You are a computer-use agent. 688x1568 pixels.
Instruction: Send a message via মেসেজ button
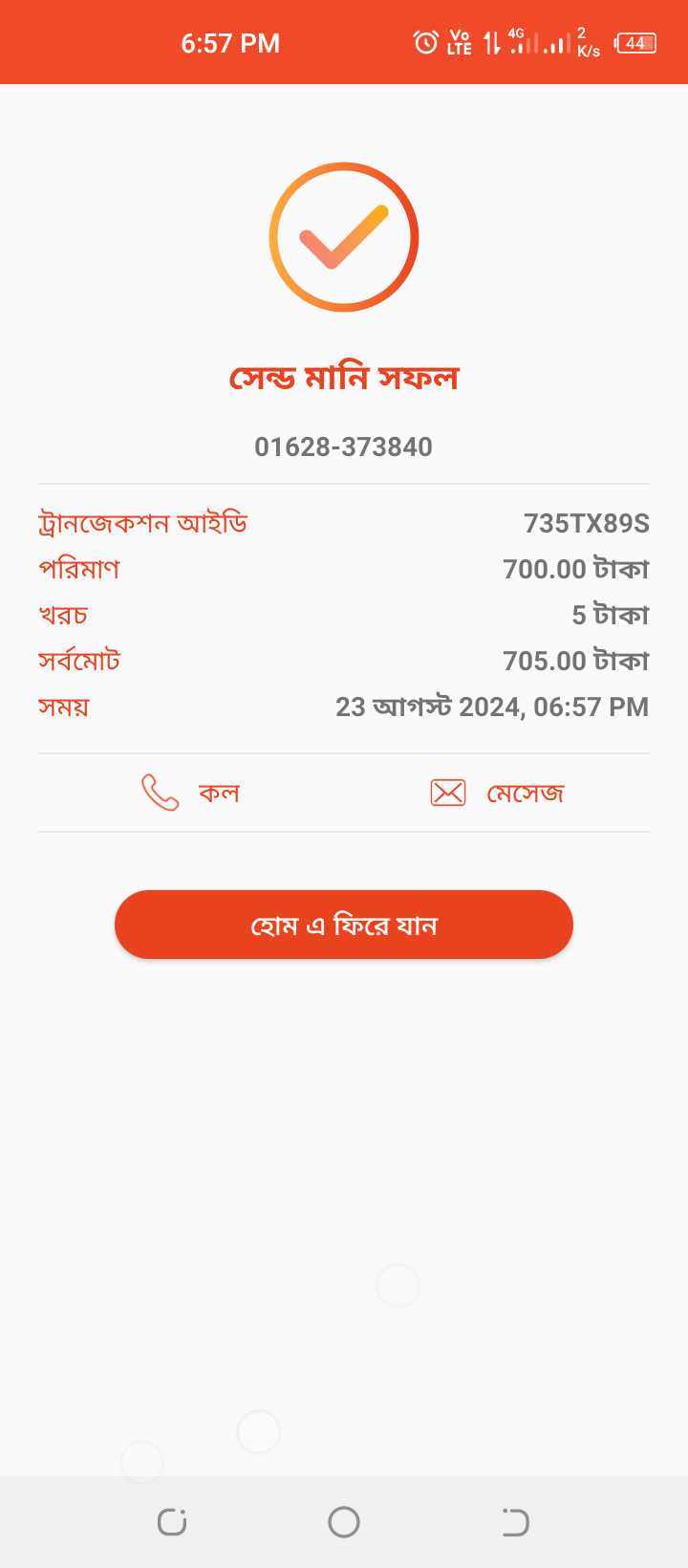497,793
